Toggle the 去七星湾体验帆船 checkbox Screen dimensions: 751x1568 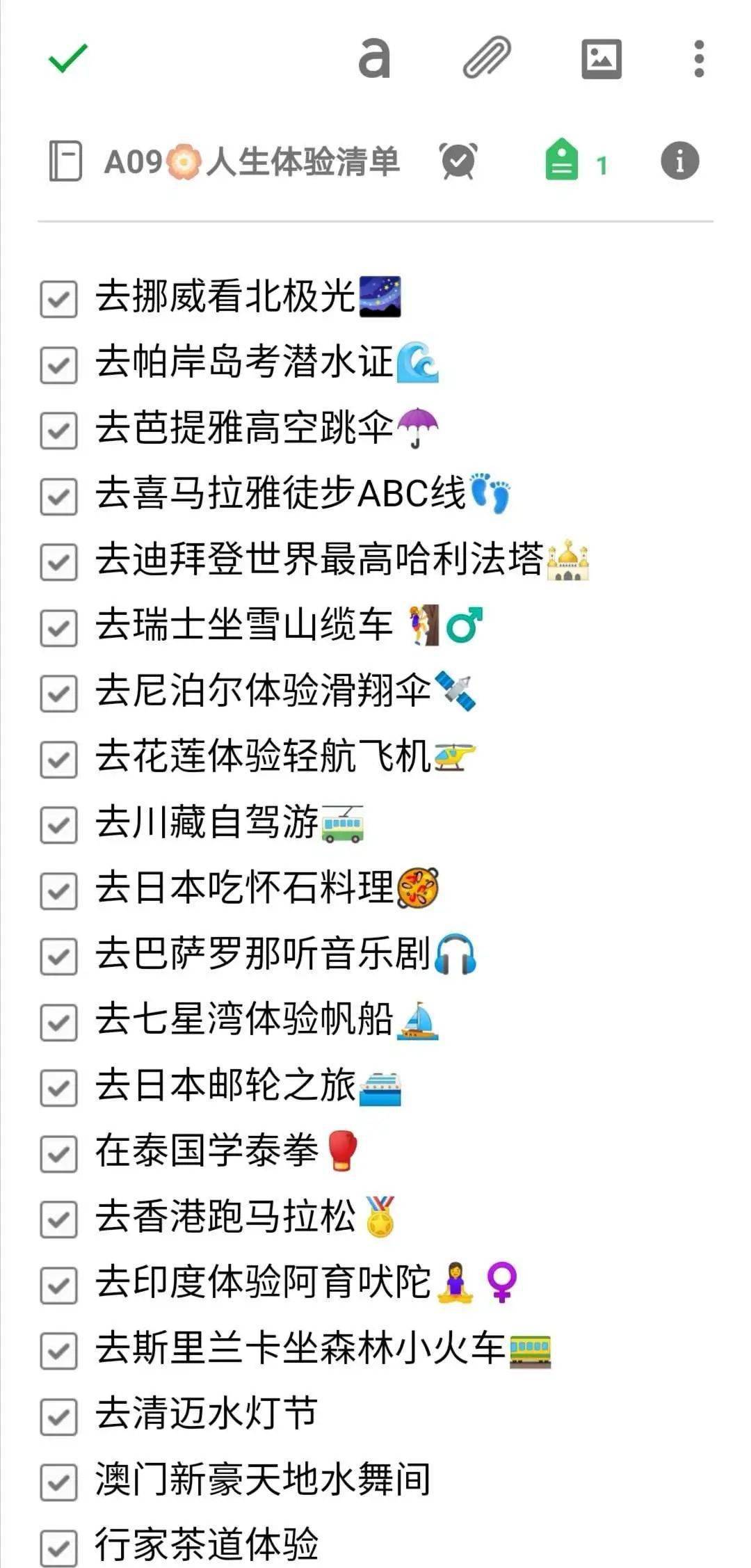[x=58, y=1023]
